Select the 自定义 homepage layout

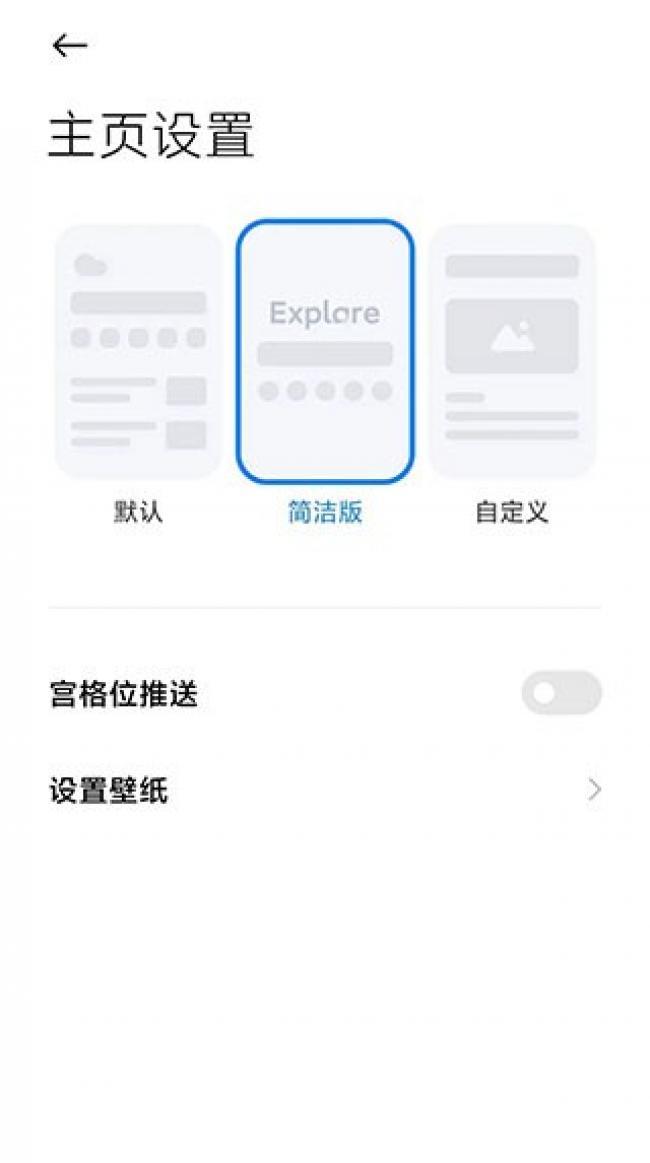(x=512, y=352)
